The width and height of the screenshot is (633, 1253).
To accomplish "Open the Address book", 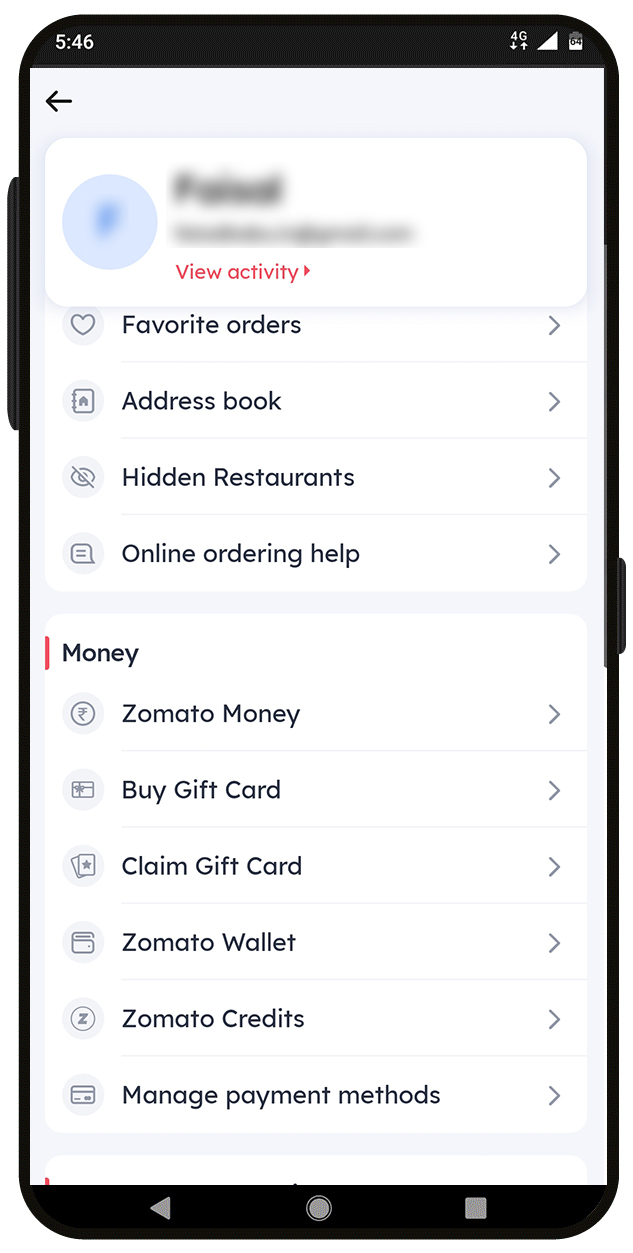I will coord(315,401).
